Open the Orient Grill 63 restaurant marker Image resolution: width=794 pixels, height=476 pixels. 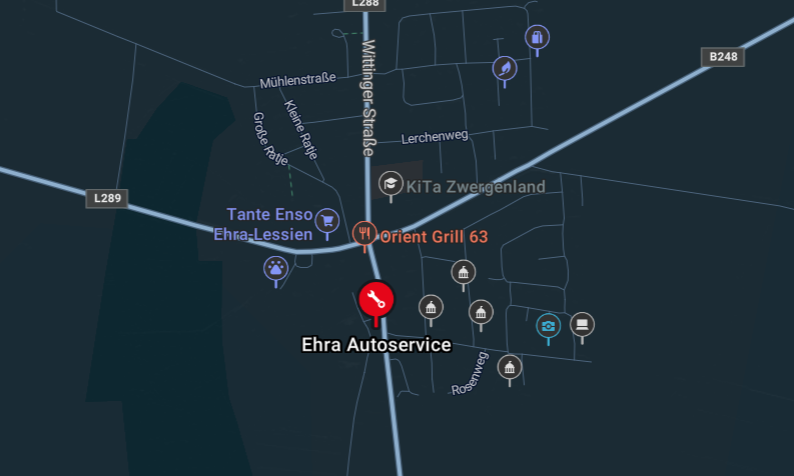click(x=364, y=235)
